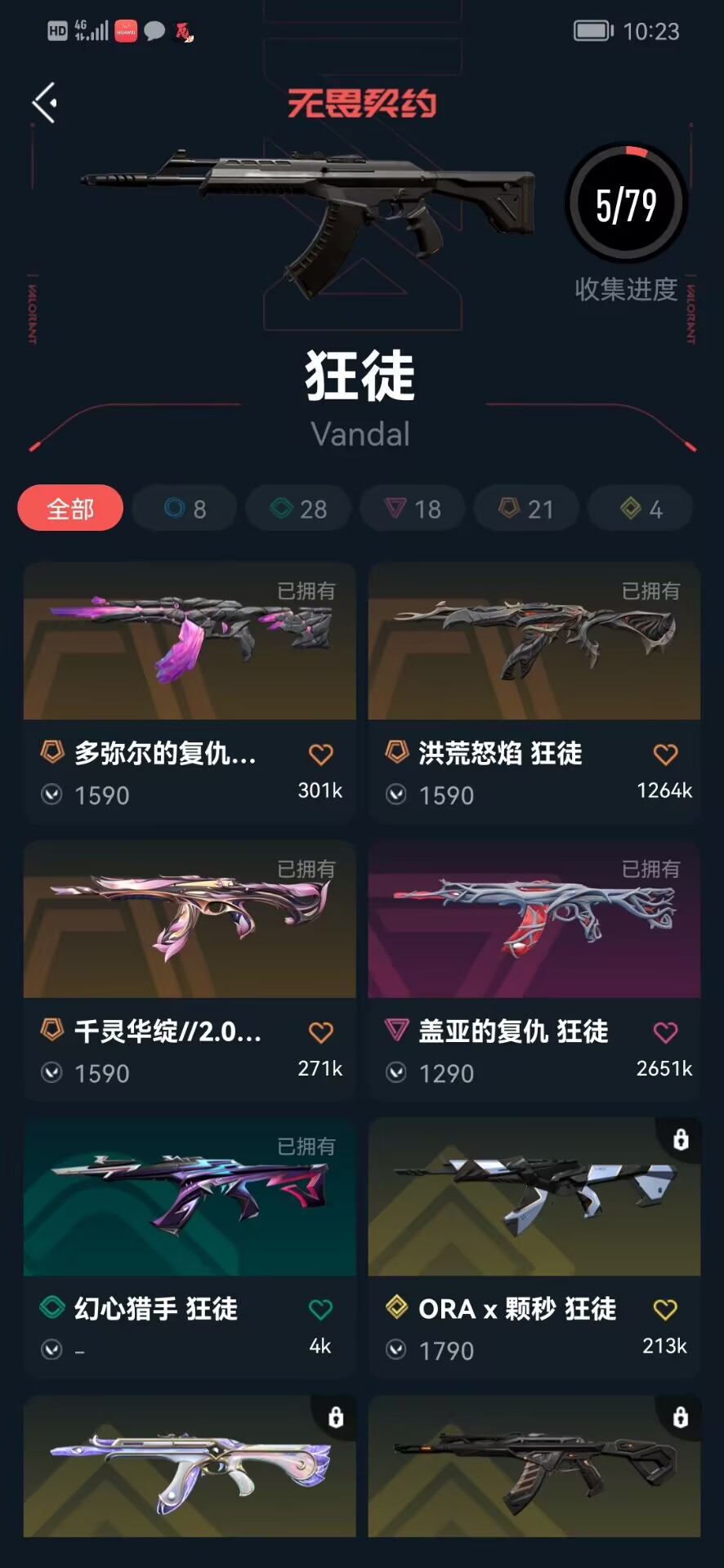Filter skins by the yellow diamond tier (4)
Image resolution: width=724 pixels, height=1568 pixels.
point(641,509)
